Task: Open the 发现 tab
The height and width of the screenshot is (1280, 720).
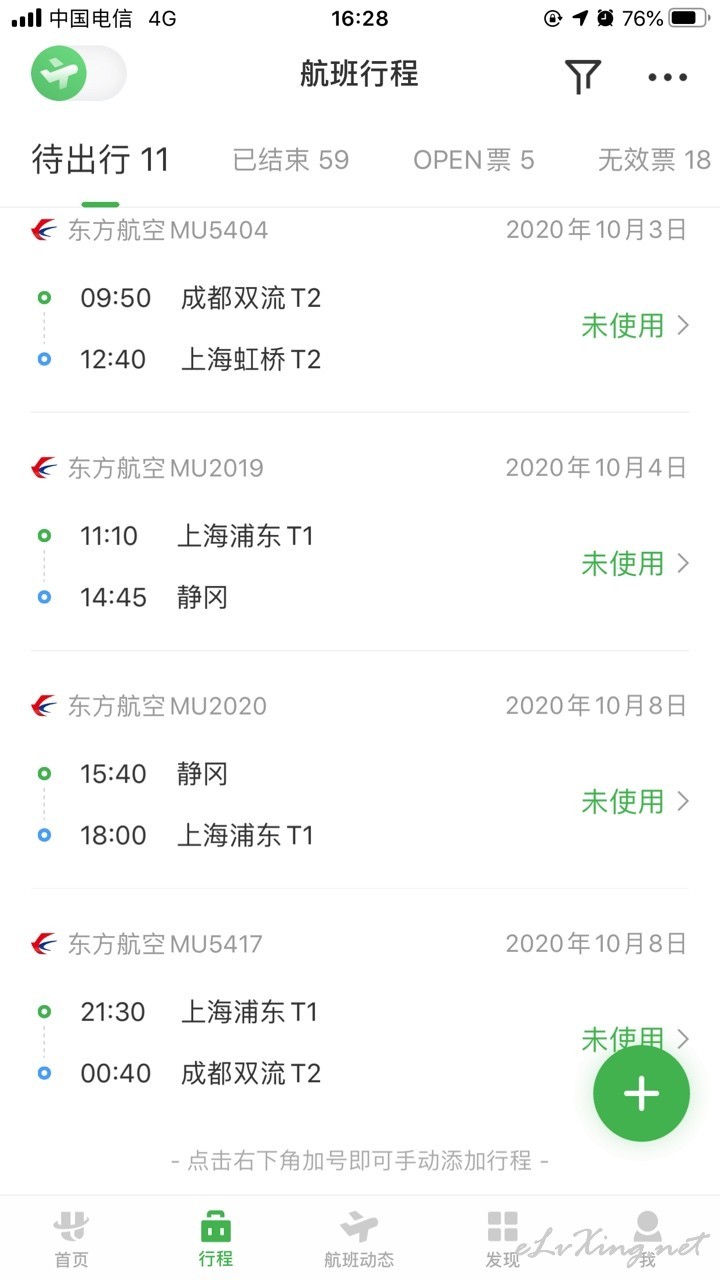Action: (x=503, y=1238)
